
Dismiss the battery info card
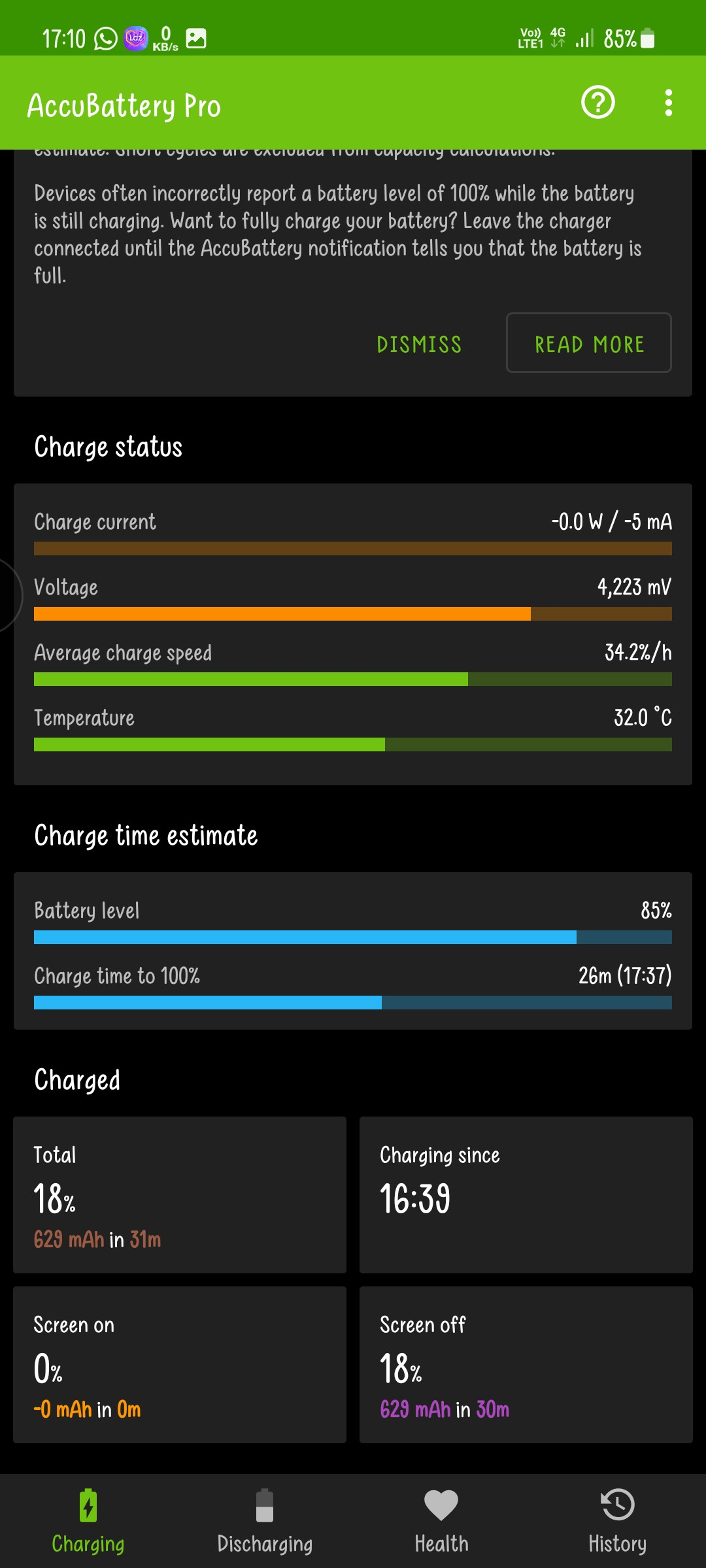[419, 344]
